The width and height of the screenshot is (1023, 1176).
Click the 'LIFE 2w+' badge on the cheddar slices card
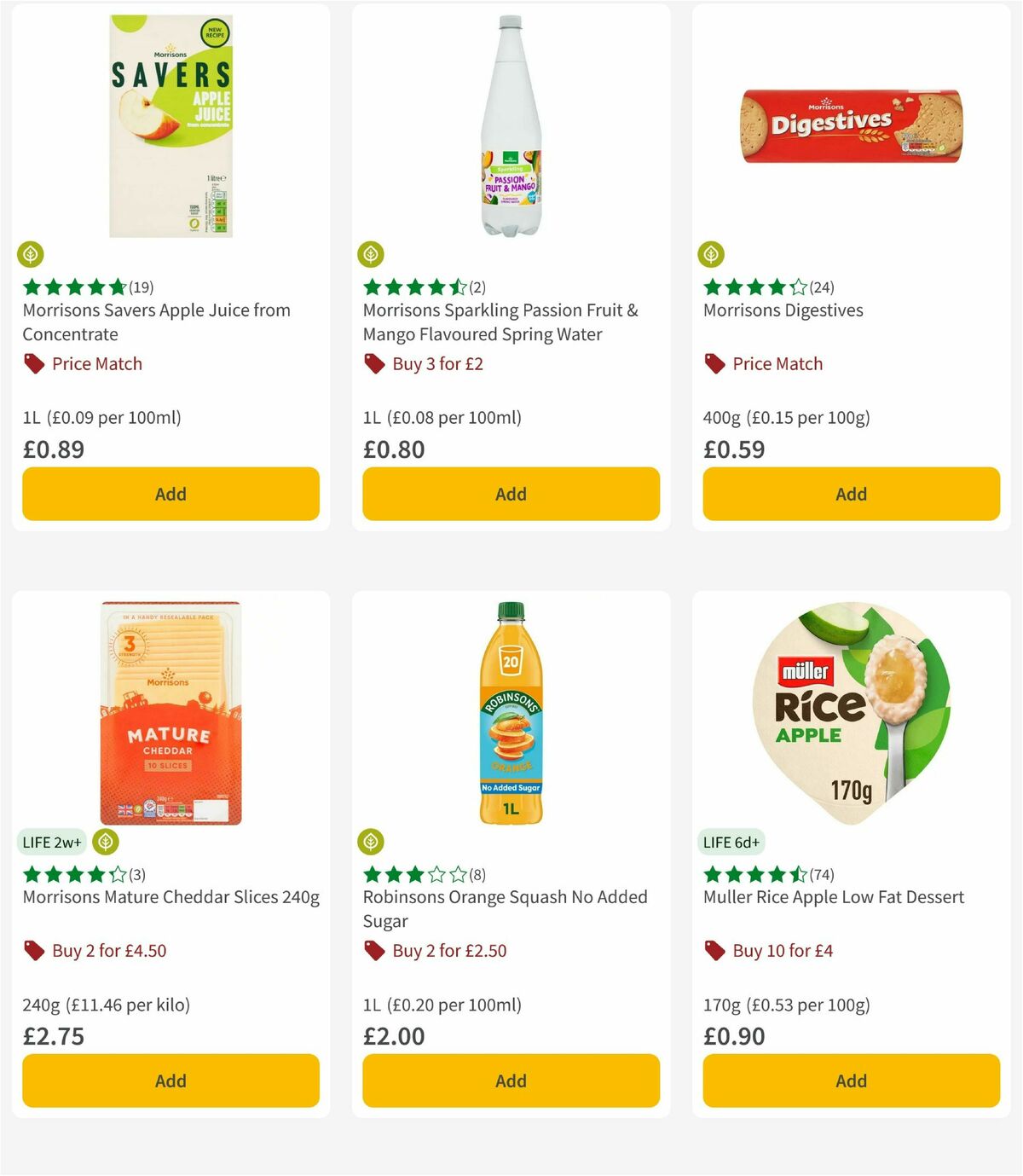pyautogui.click(x=51, y=841)
